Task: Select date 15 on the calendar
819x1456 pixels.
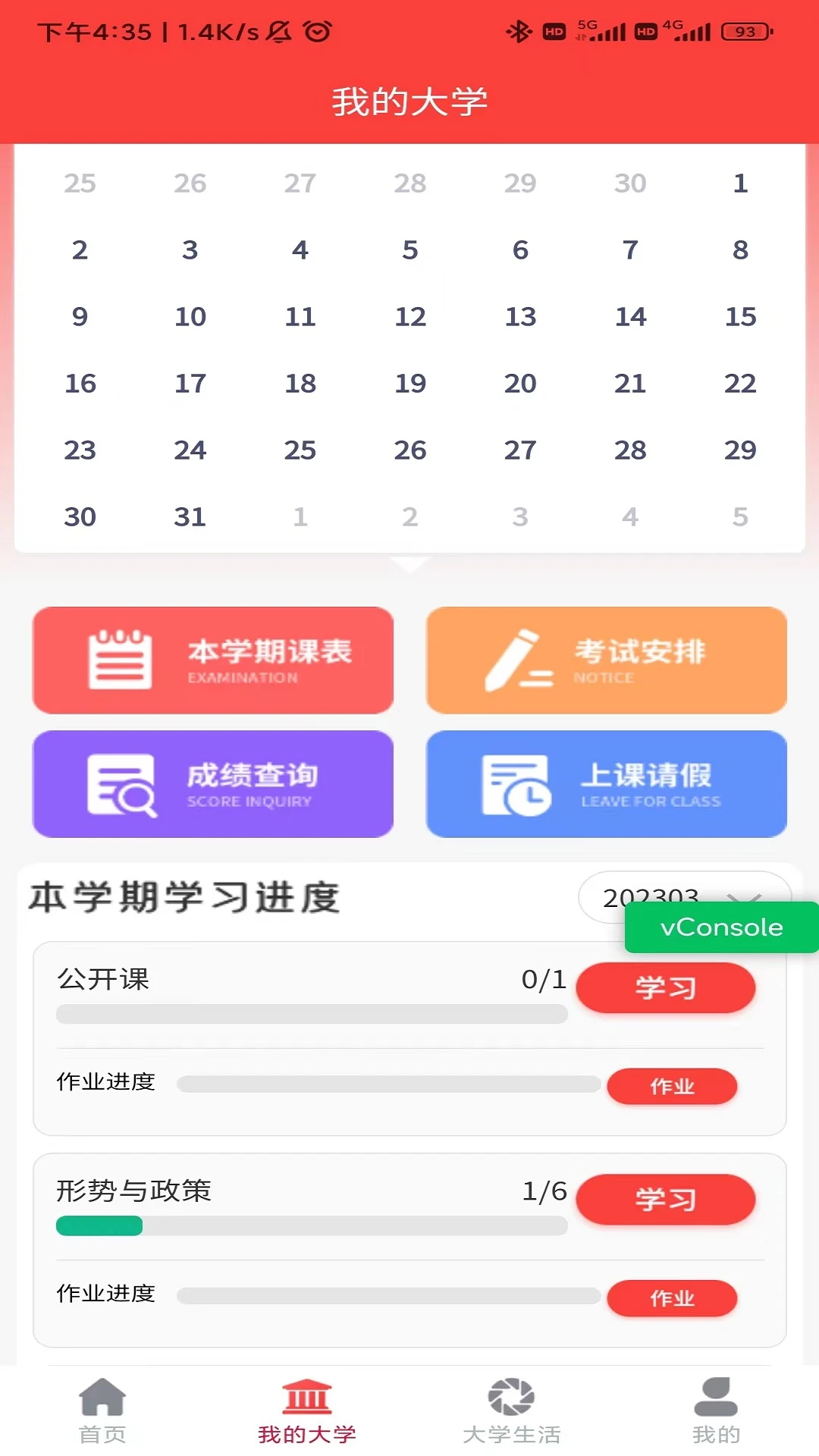Action: click(741, 317)
